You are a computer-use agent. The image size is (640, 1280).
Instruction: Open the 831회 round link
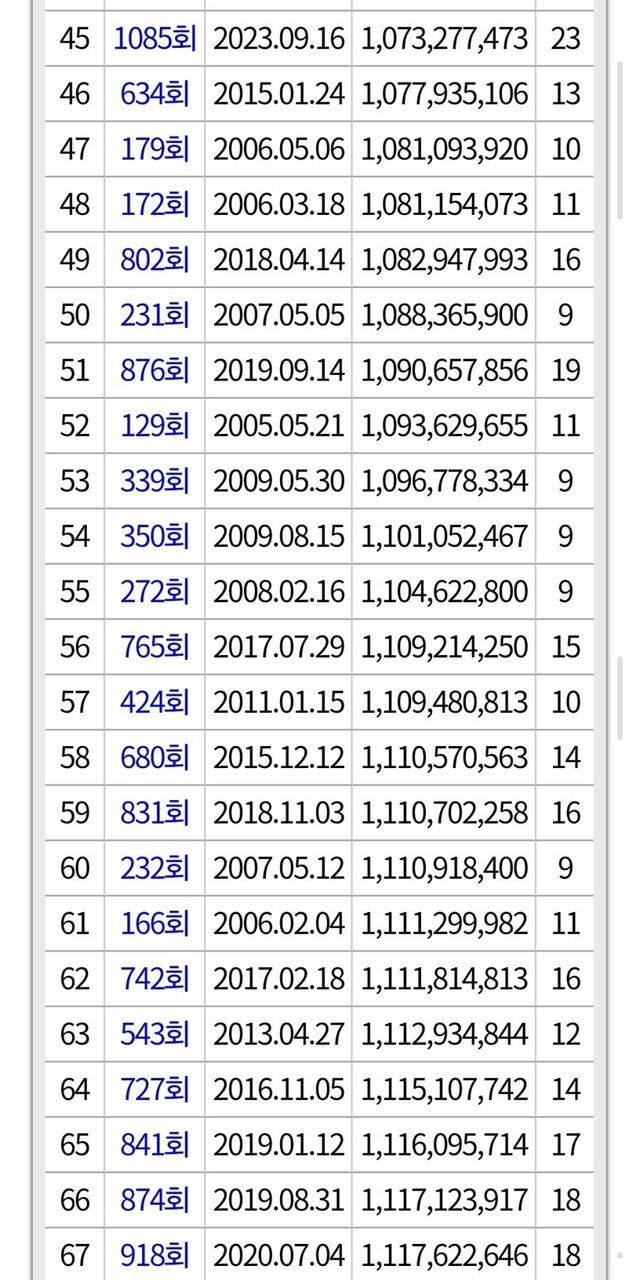(x=155, y=813)
